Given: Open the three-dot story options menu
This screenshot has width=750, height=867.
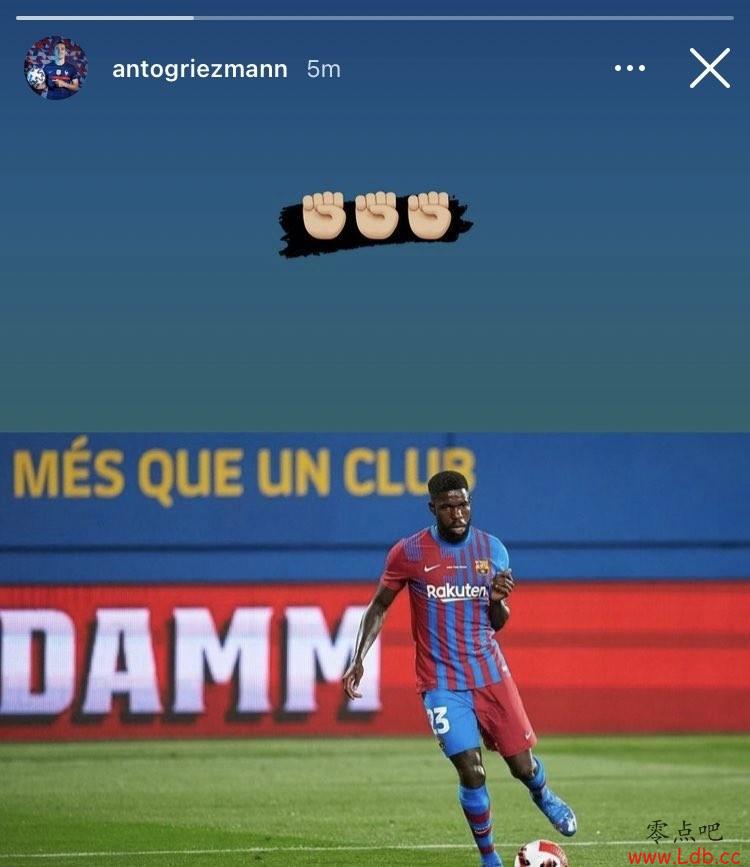Looking at the screenshot, I should click(x=630, y=68).
